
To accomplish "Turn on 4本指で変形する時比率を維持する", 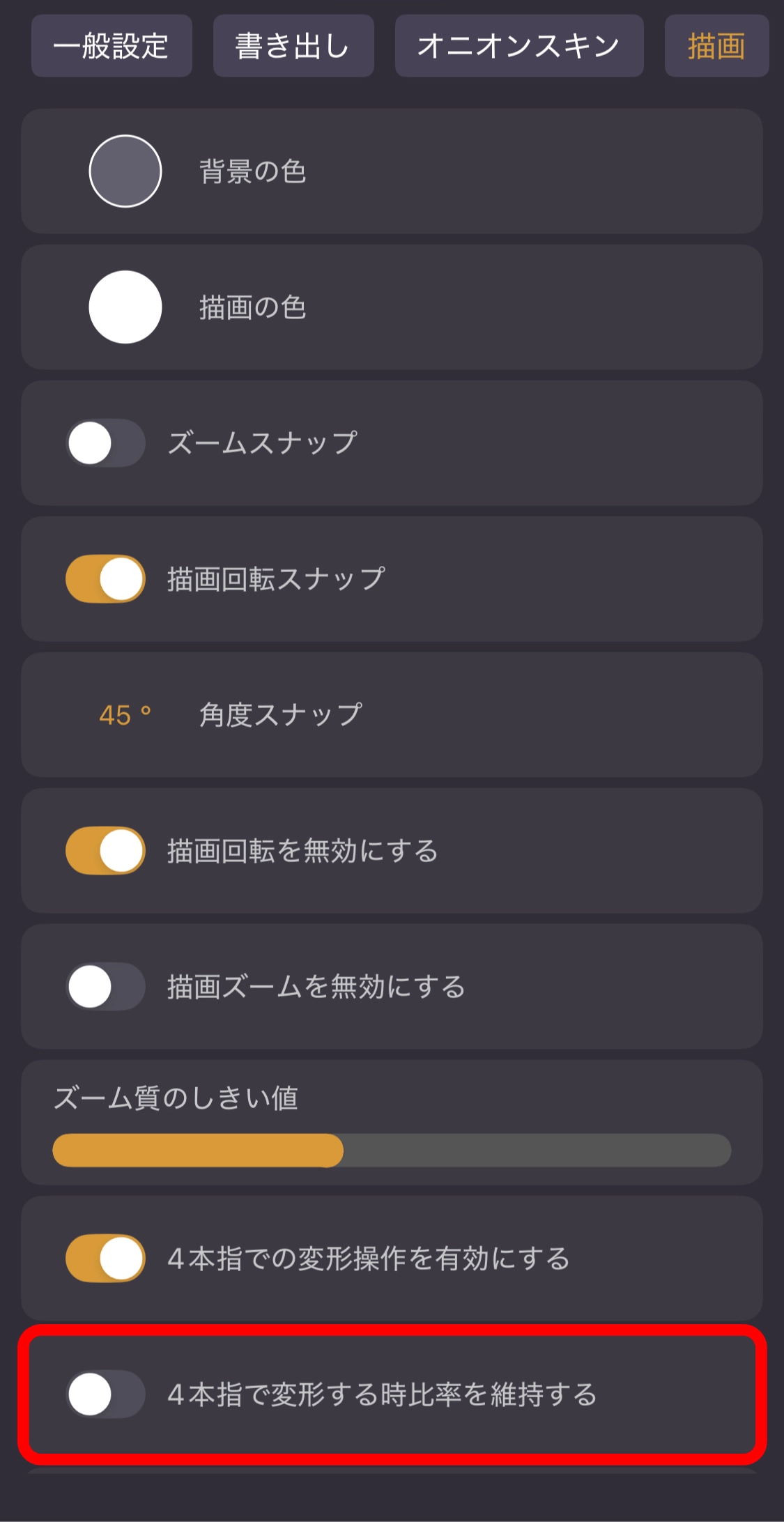I will (x=105, y=1394).
